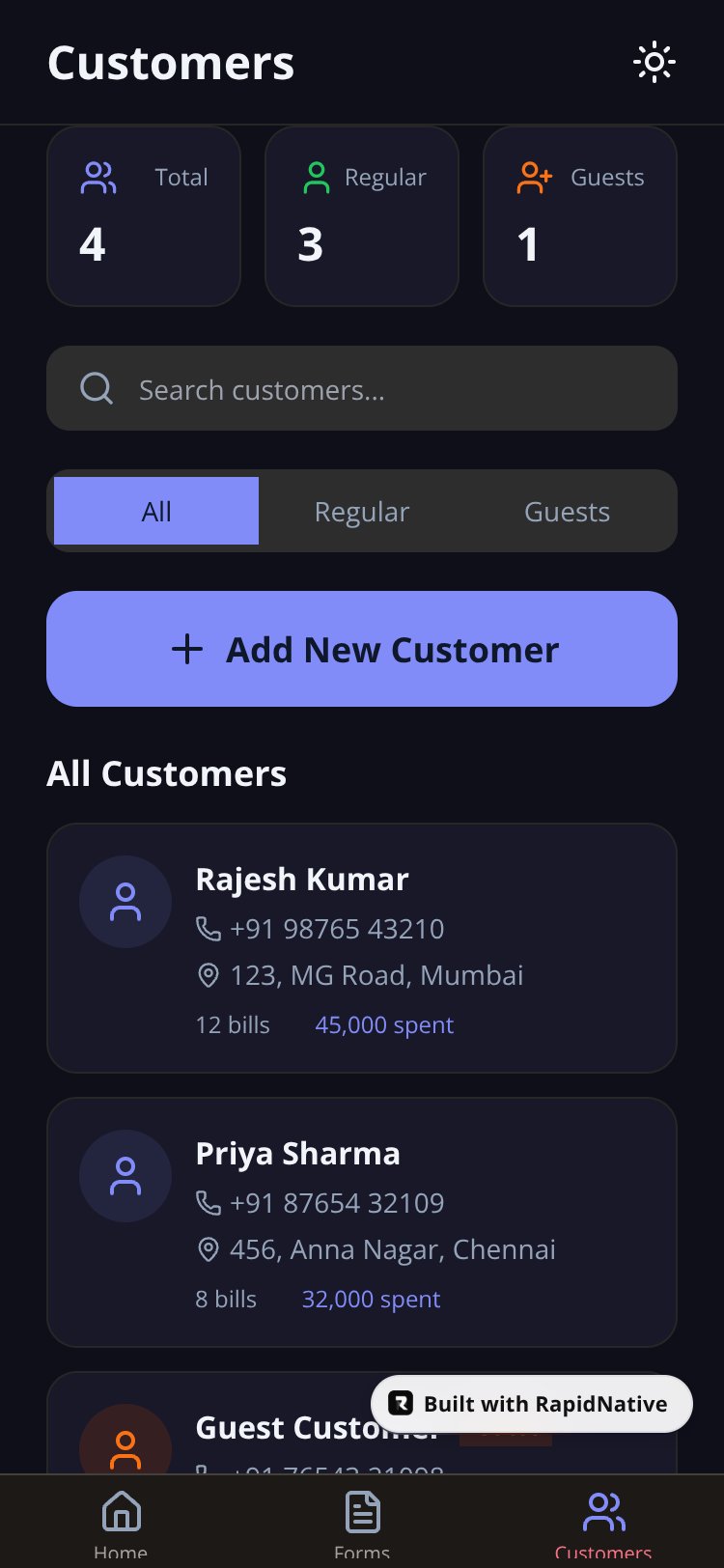Open the Forms tab
Screen dimensions: 724x1568
(362, 1522)
